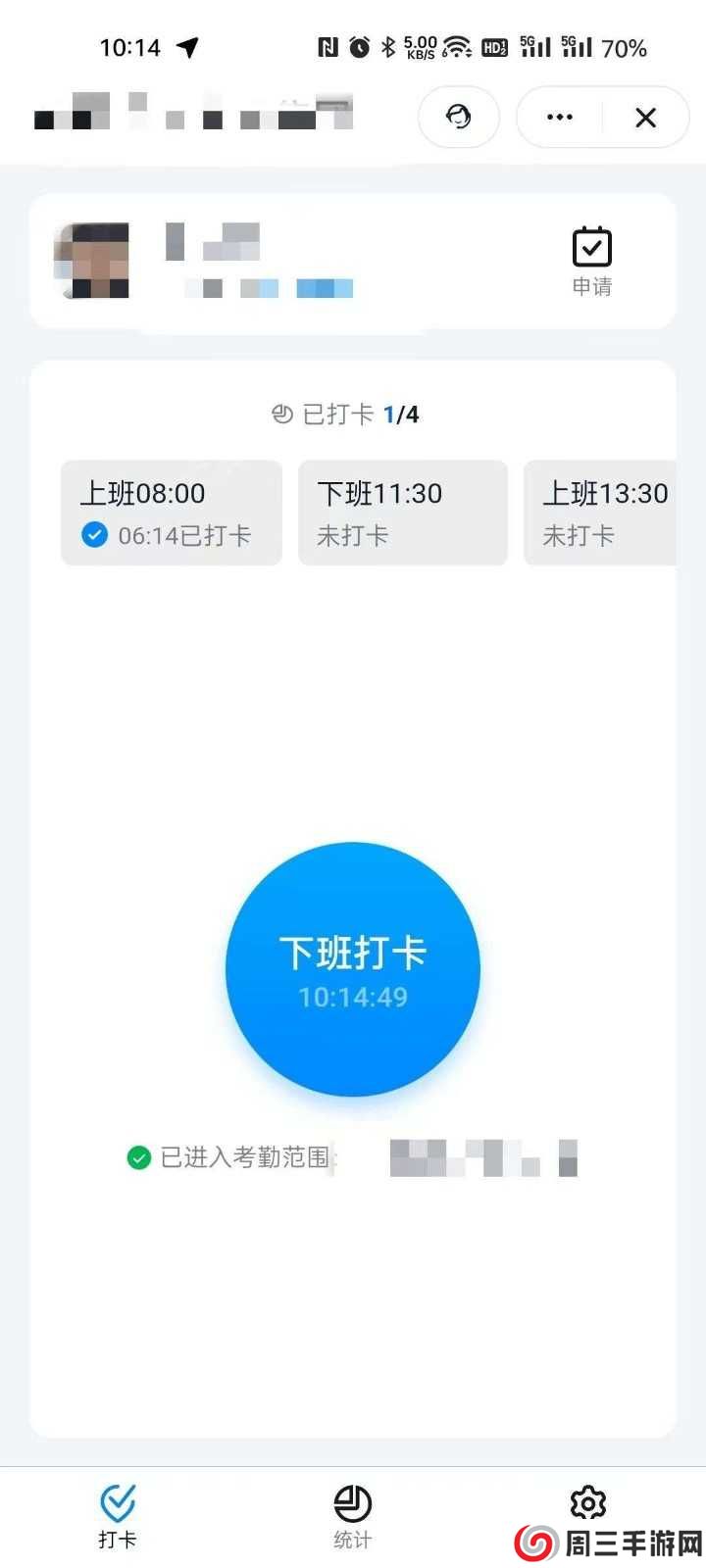Tap the 1/4 punch count indicator
This screenshot has width=706, height=1568.
[x=401, y=414]
